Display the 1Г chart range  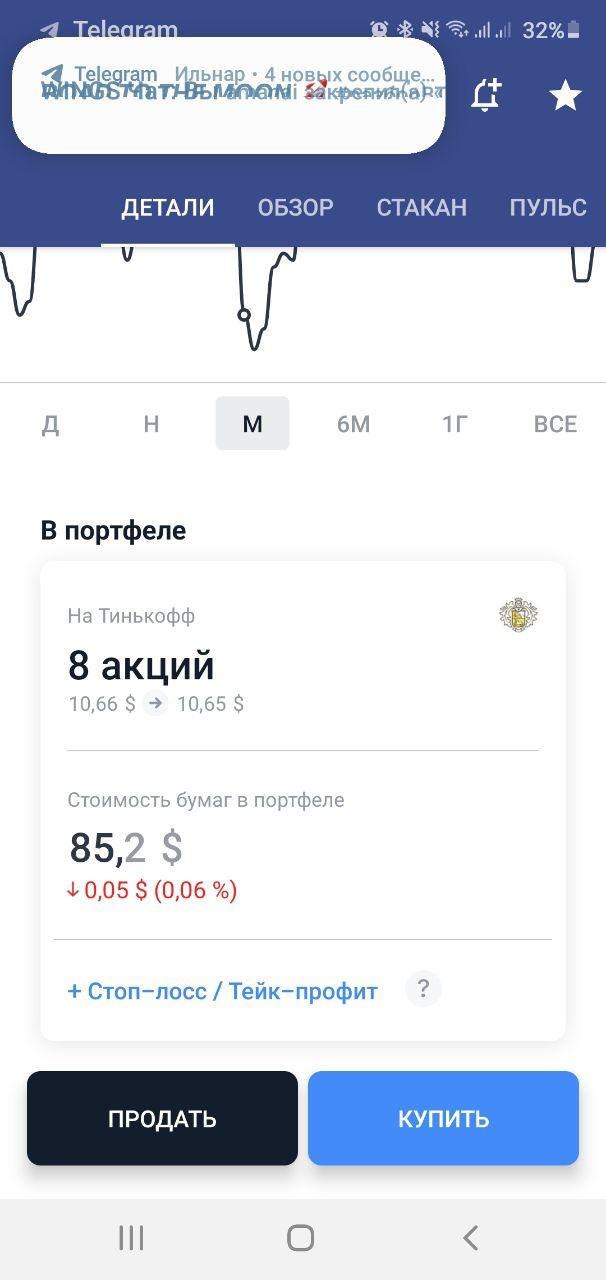pos(455,424)
